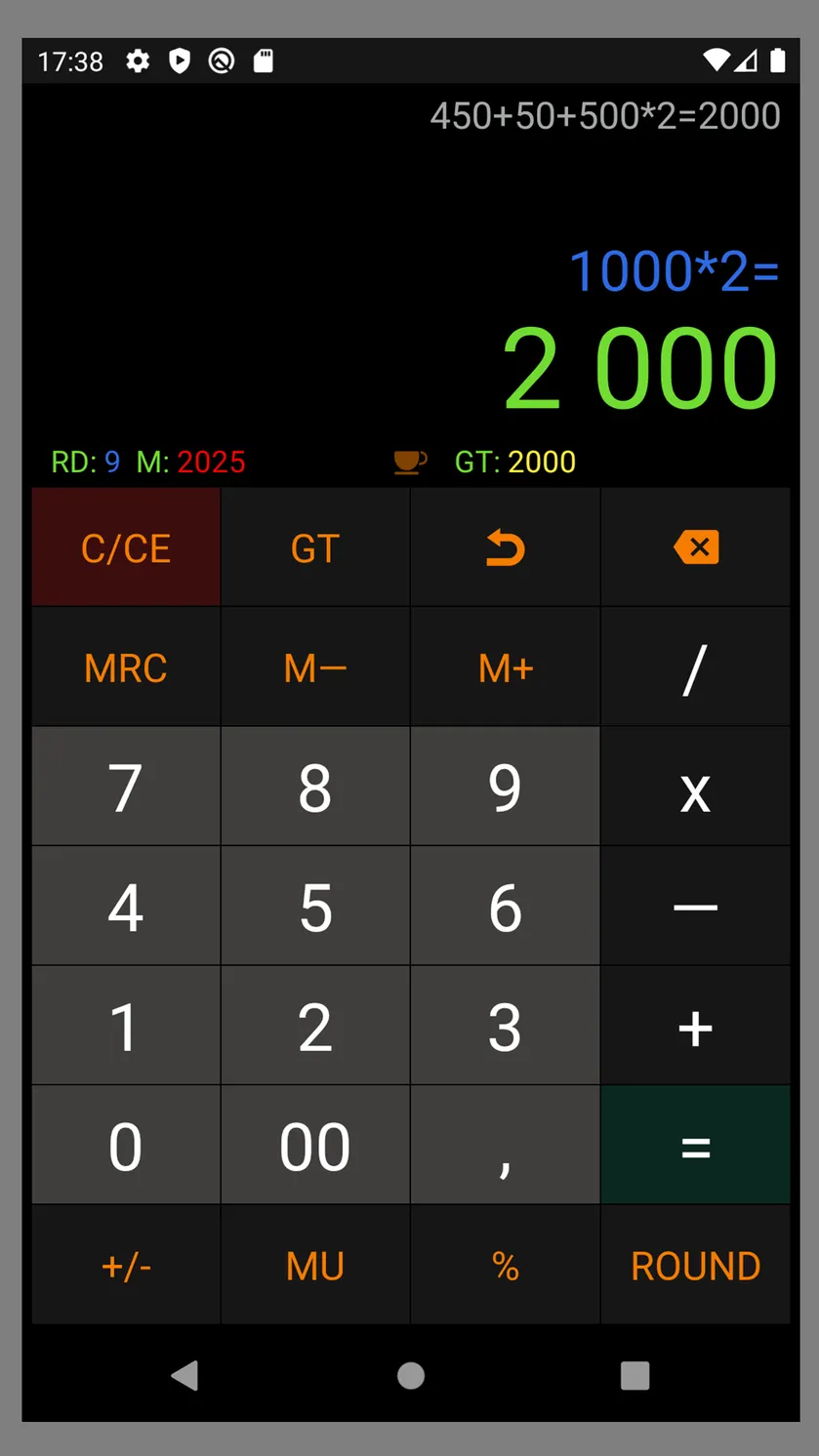Subtract from memory with M−
Image resolution: width=819 pixels, height=1456 pixels.
pos(315,667)
